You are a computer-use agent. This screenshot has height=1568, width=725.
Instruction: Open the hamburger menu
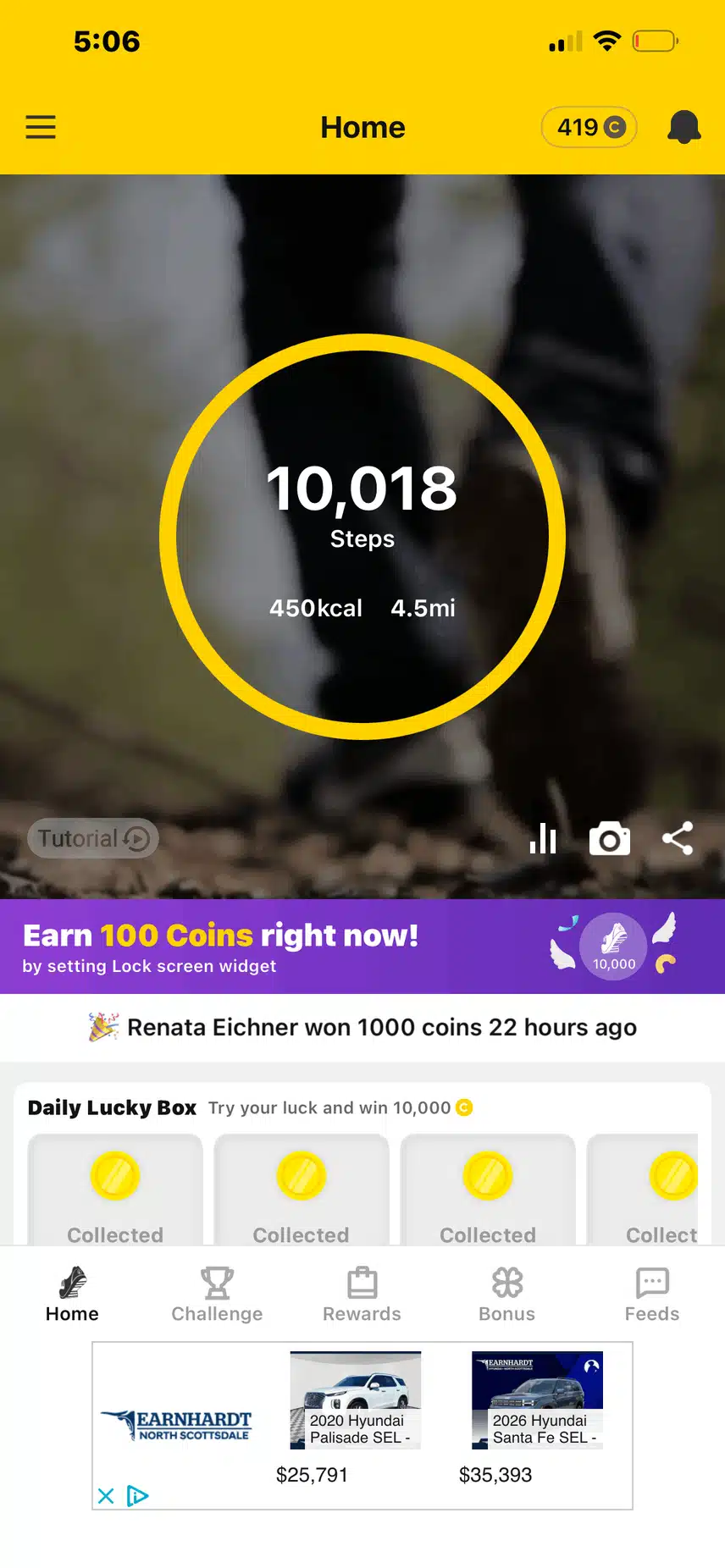pos(41,127)
